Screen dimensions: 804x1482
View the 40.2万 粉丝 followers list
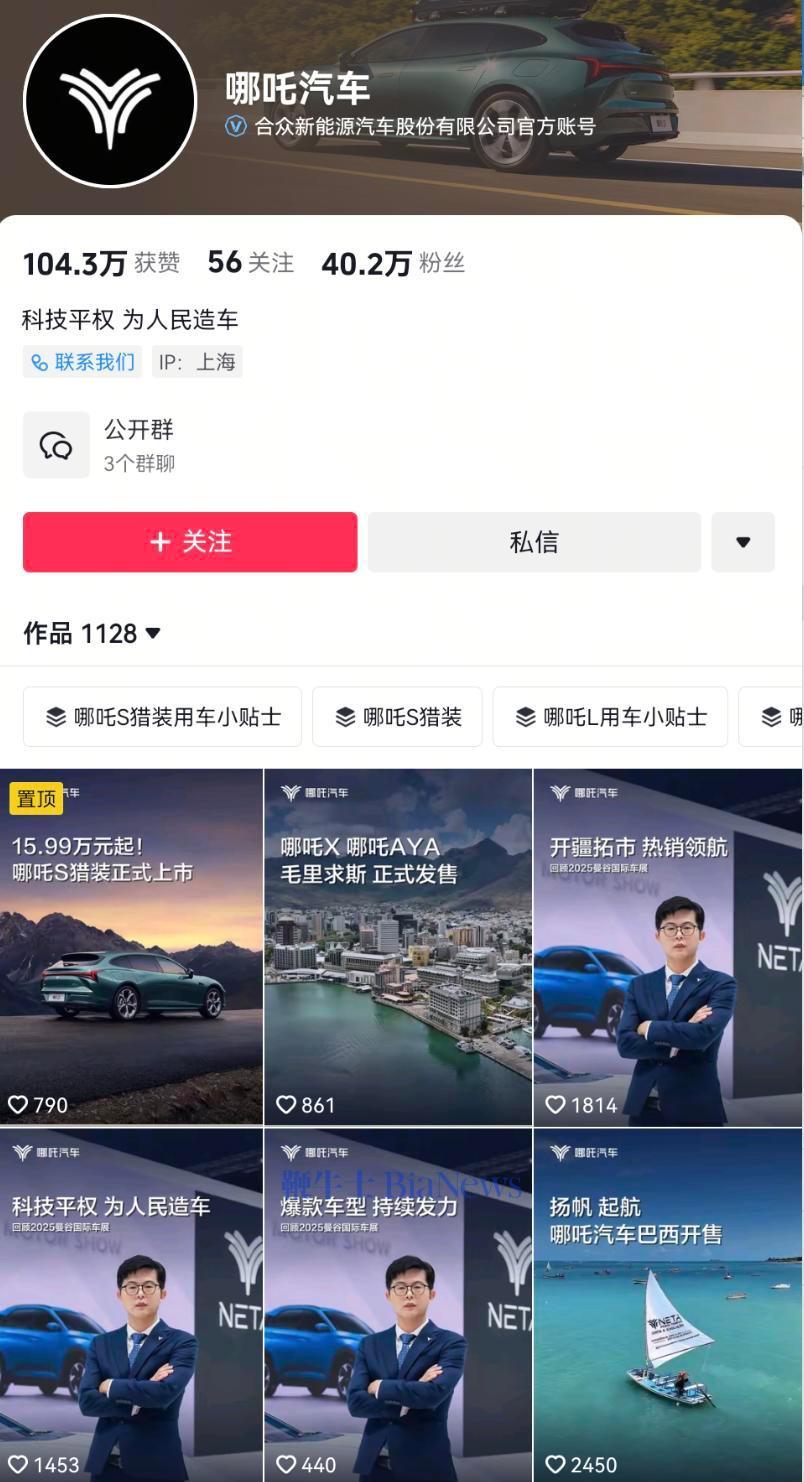392,264
